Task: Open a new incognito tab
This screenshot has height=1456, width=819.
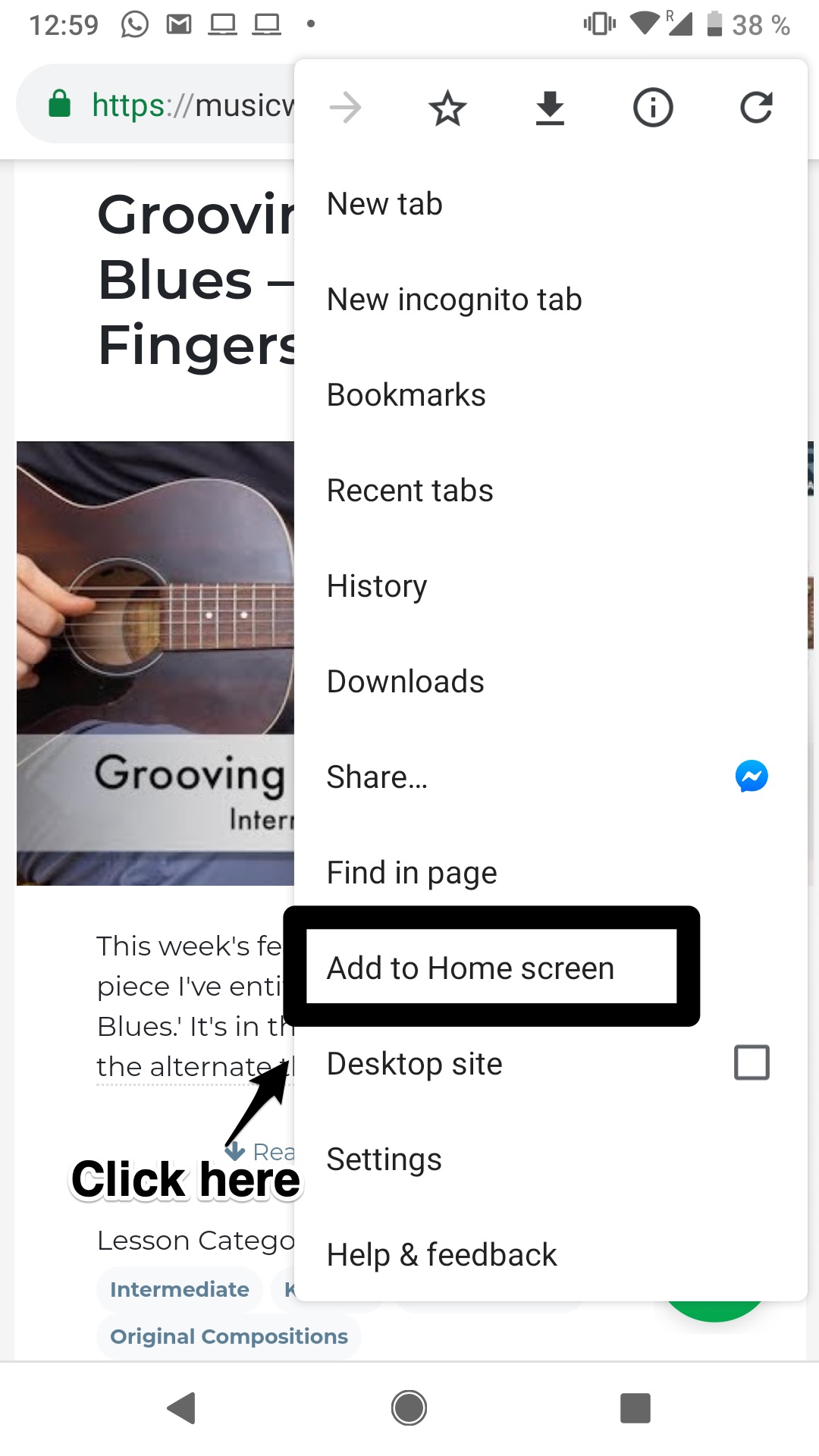Action: [x=454, y=300]
